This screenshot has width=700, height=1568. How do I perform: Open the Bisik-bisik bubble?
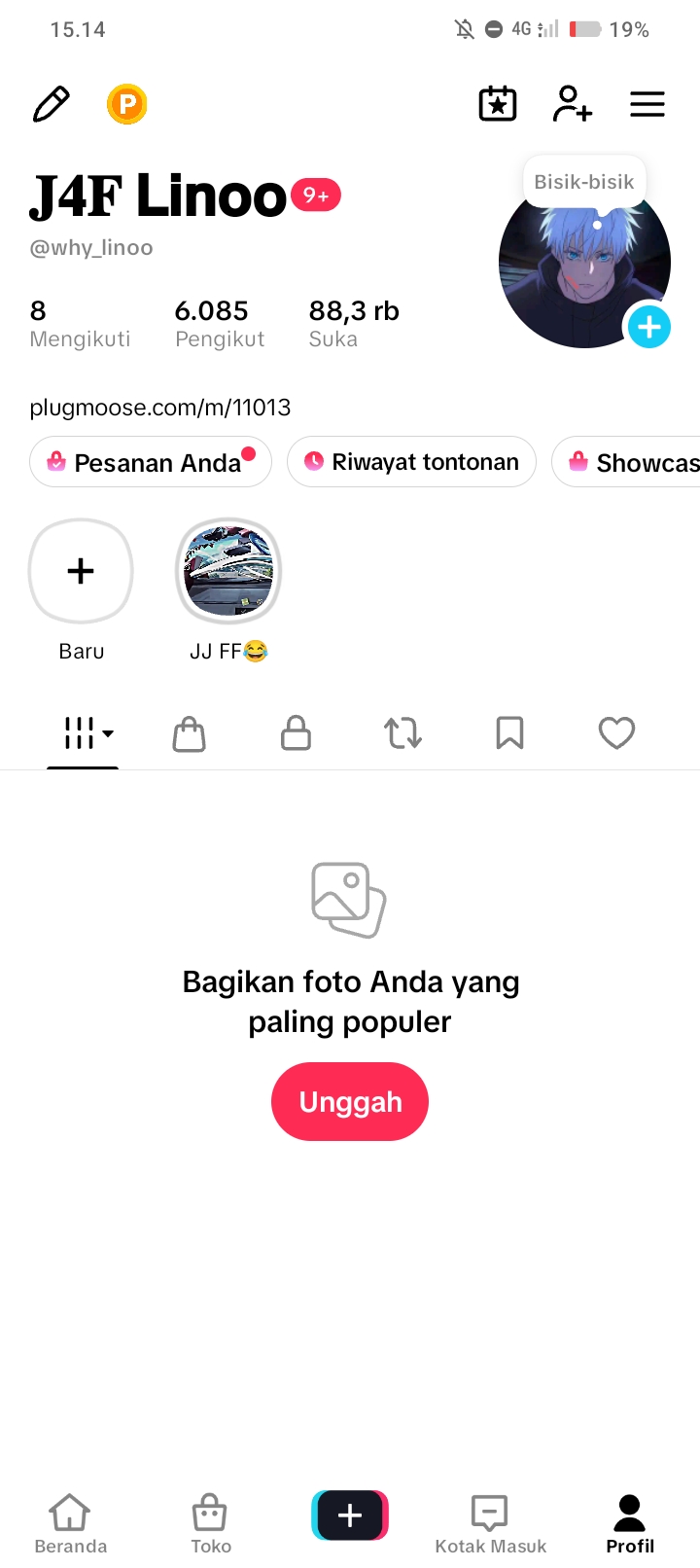click(x=584, y=182)
